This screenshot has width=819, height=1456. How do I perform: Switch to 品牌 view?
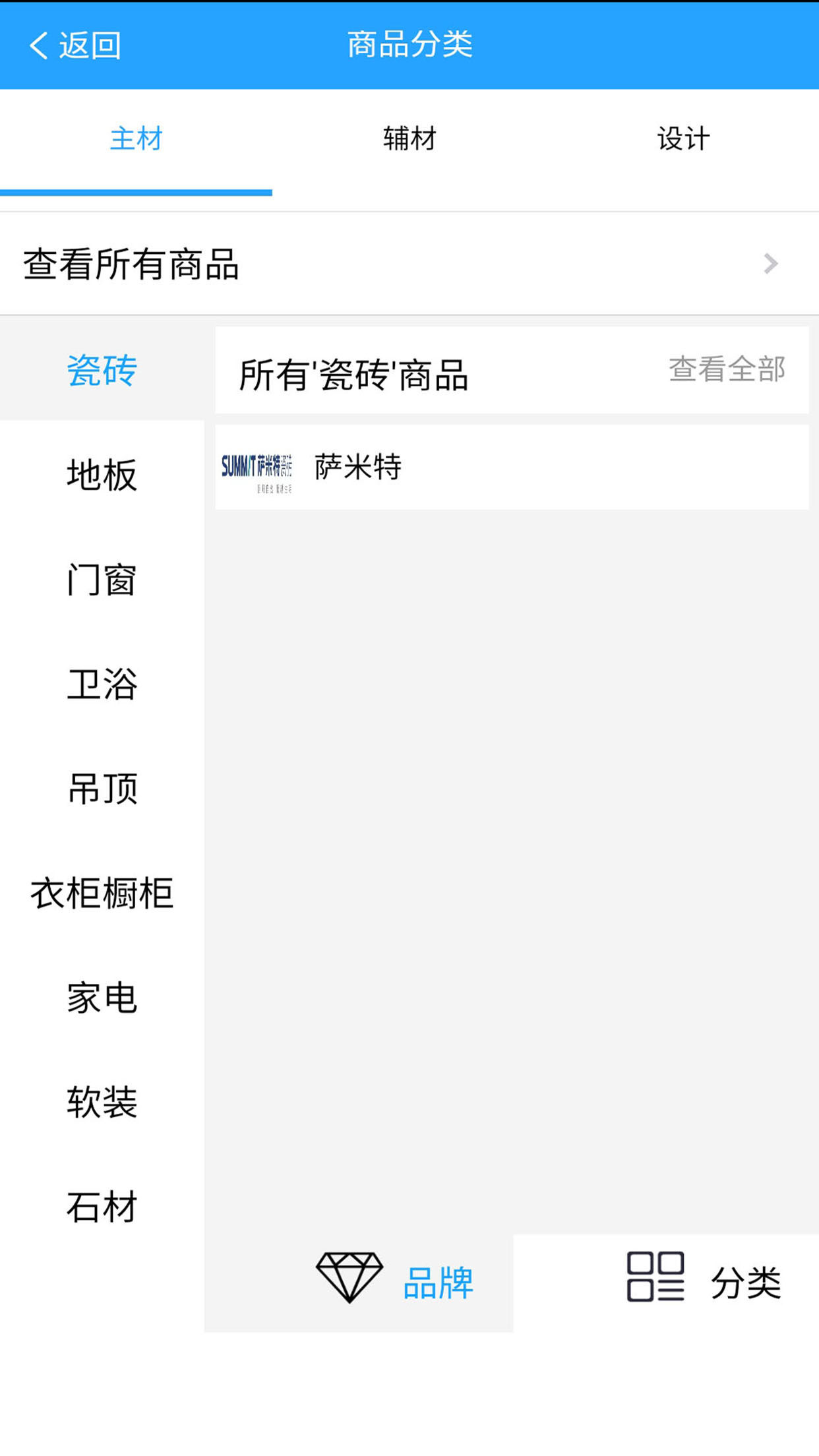[396, 1283]
